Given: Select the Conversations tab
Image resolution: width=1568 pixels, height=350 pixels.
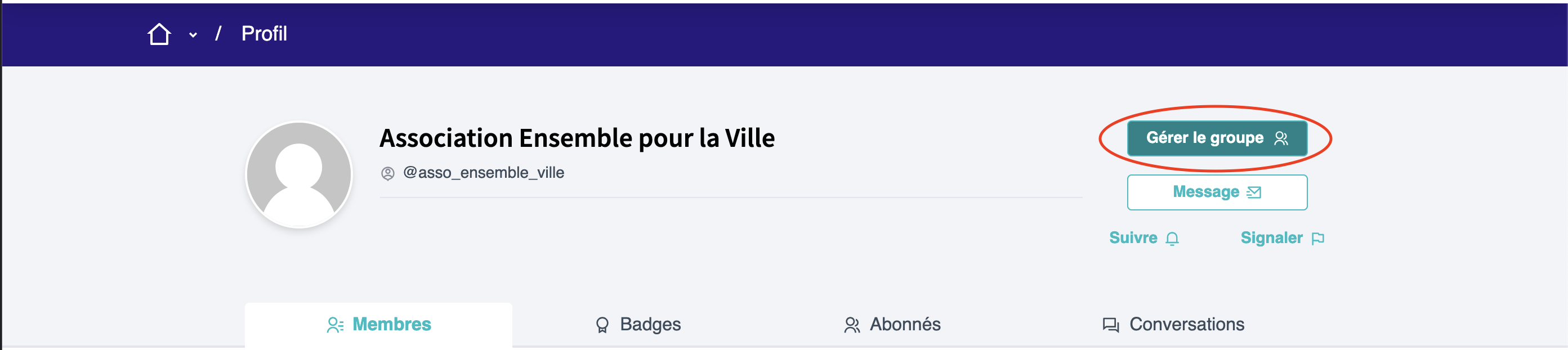Looking at the screenshot, I should (x=1173, y=325).
